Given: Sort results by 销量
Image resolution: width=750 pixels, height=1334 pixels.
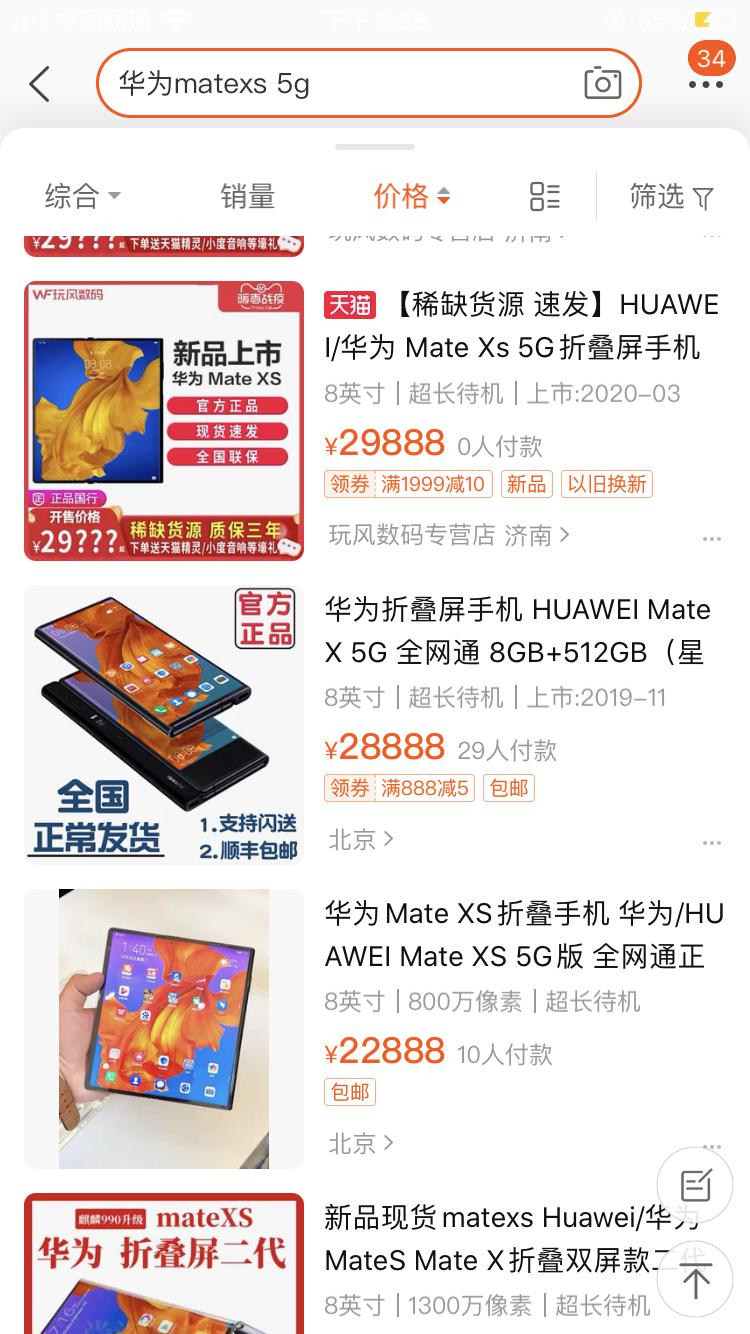Looking at the screenshot, I should point(248,196).
